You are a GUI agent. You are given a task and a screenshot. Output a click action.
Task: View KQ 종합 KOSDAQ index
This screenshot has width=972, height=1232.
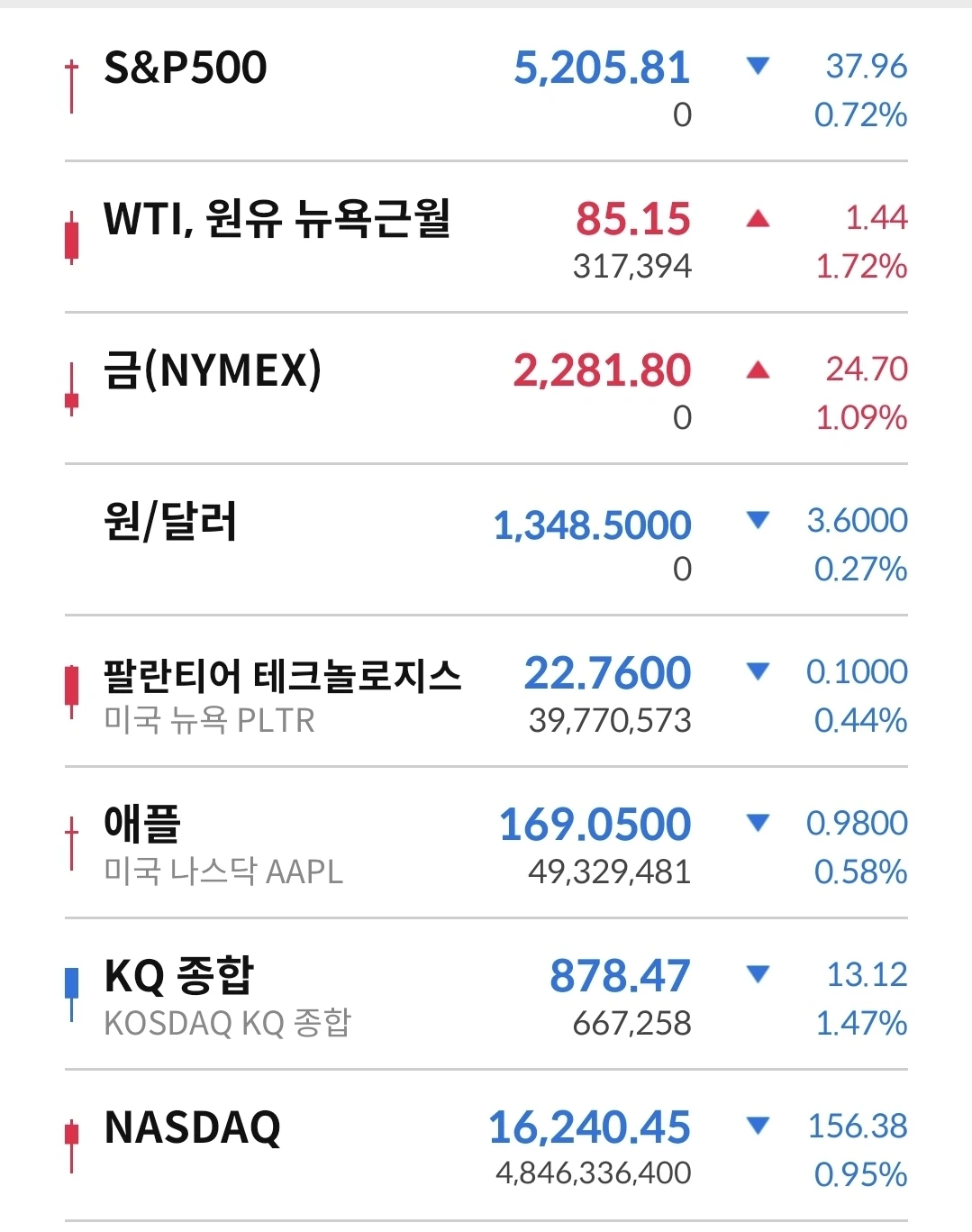(486, 995)
